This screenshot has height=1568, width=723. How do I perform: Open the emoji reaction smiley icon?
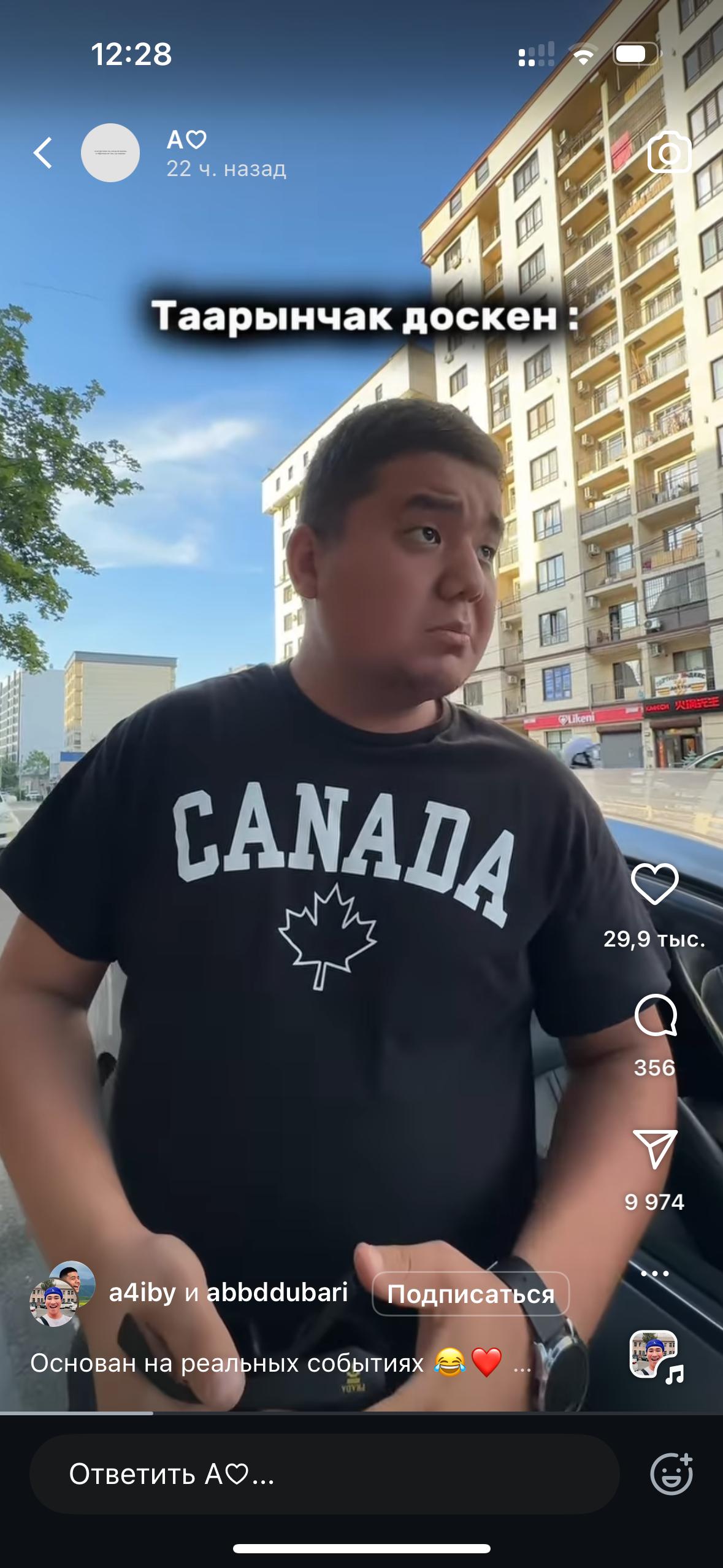tap(671, 1474)
